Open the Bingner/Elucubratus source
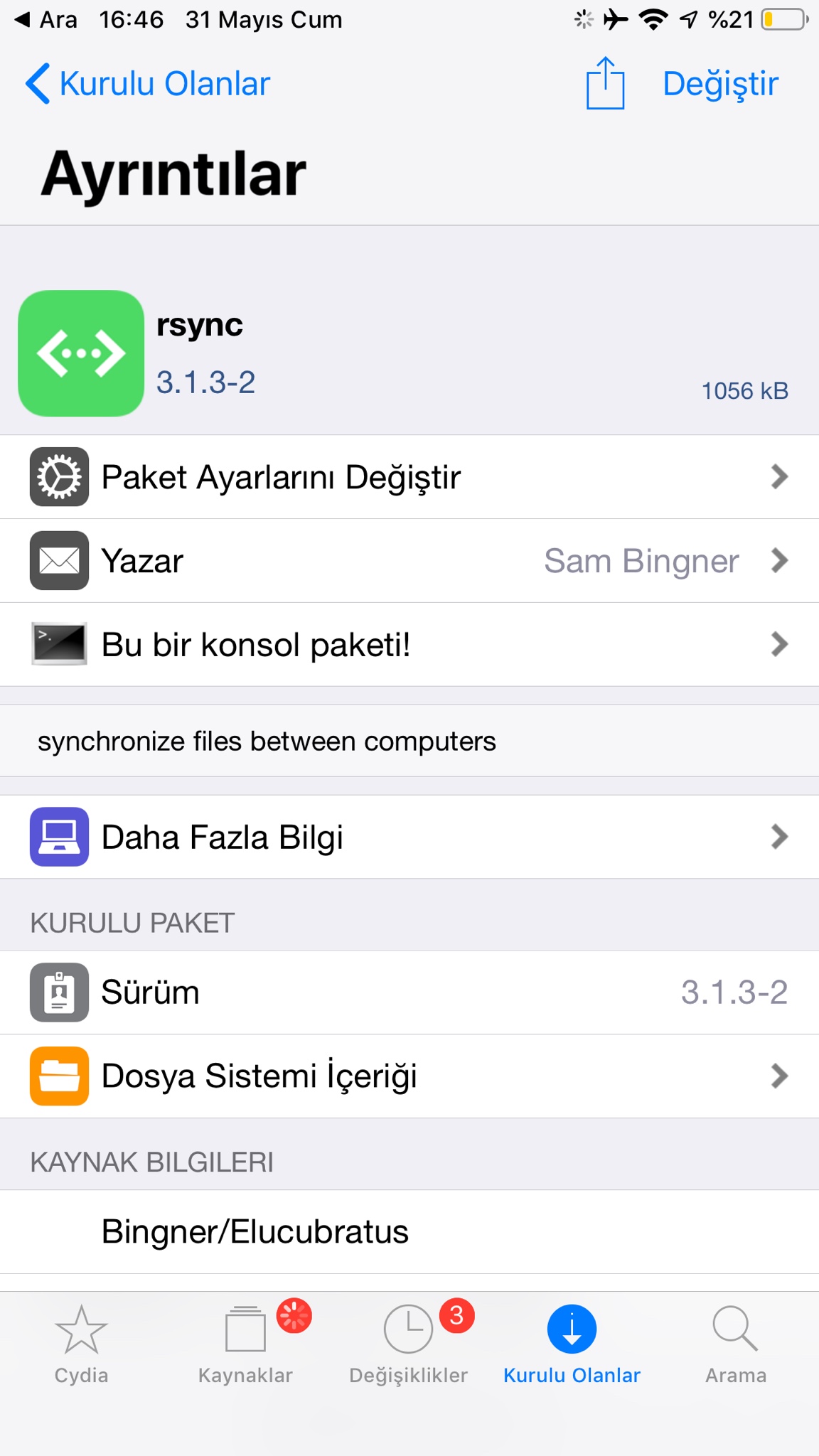Screen dimensions: 819x1456 click(x=409, y=1231)
